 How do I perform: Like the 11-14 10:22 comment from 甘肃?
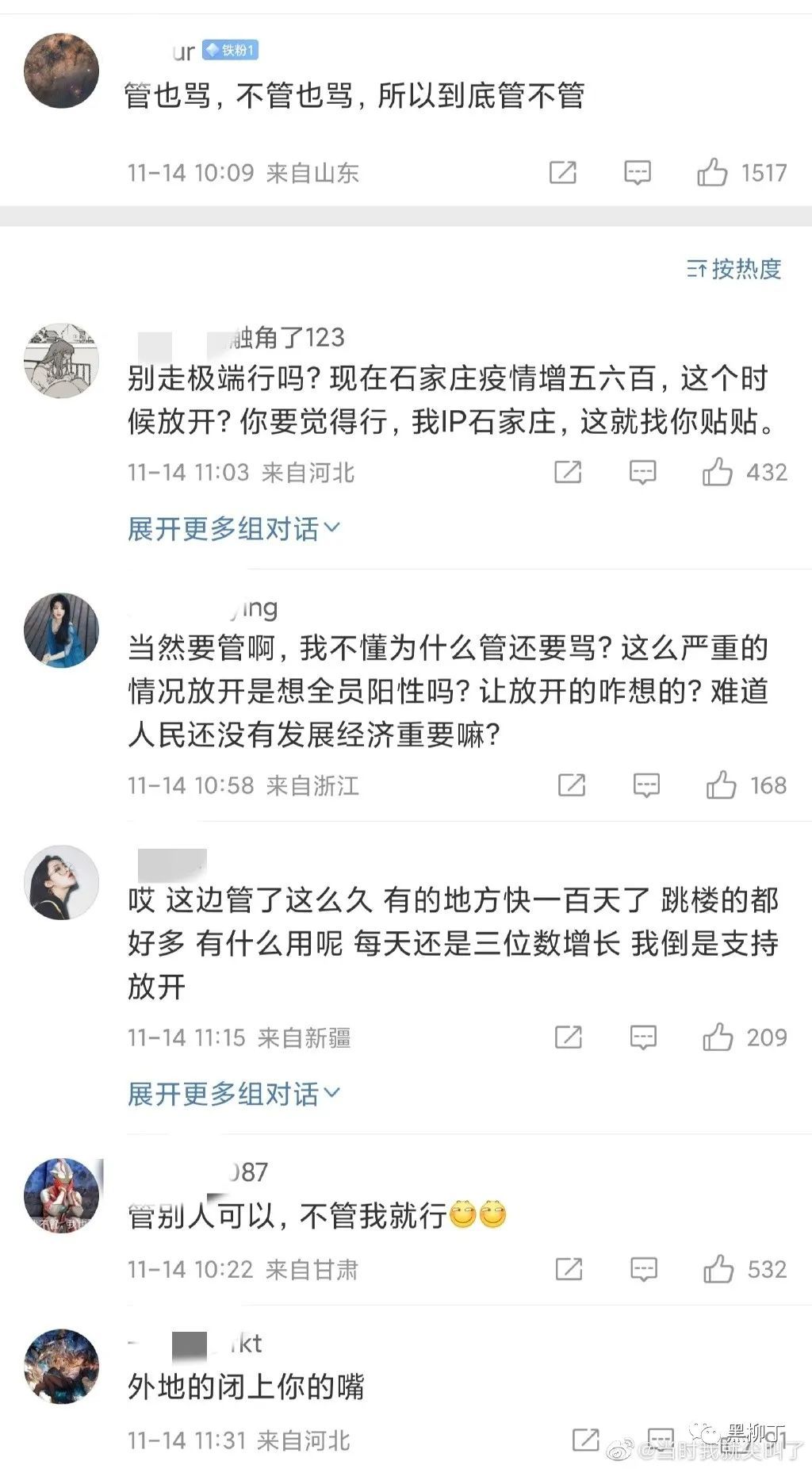click(718, 1269)
